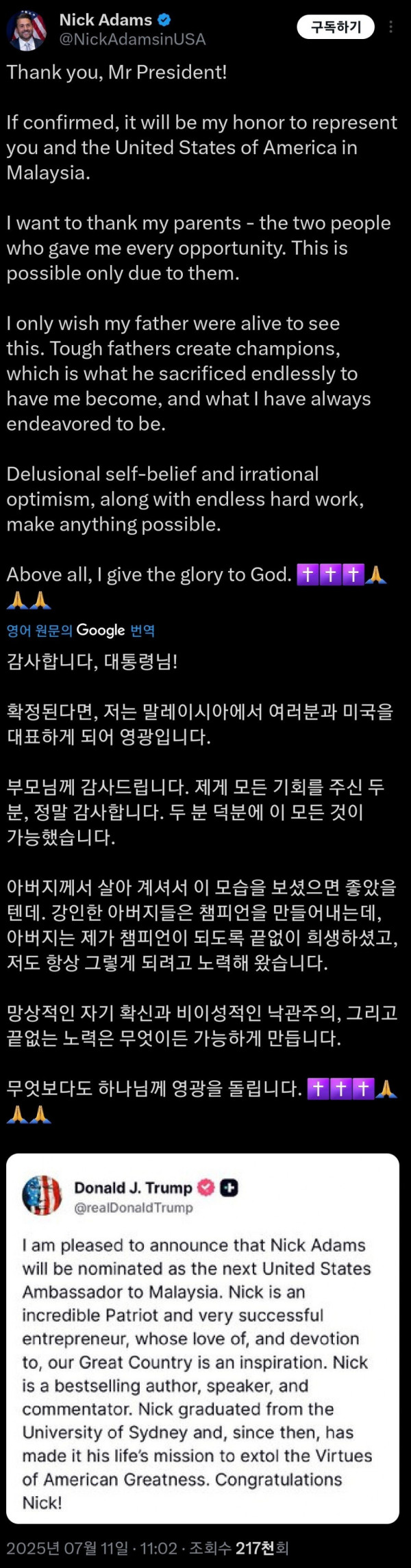Open the post's overflow menu

pos(391,27)
